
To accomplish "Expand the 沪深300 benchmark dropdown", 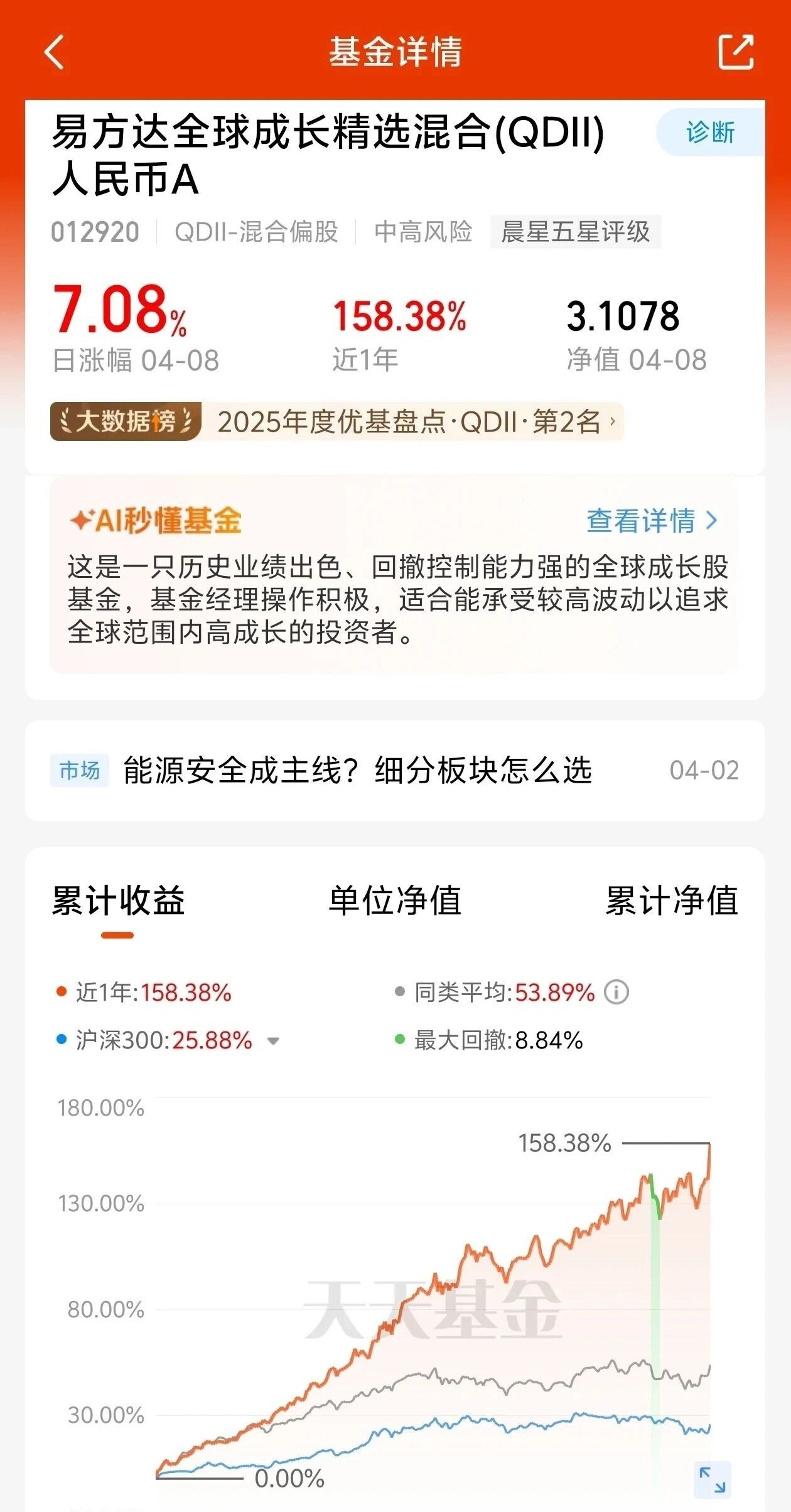I will (x=273, y=1041).
